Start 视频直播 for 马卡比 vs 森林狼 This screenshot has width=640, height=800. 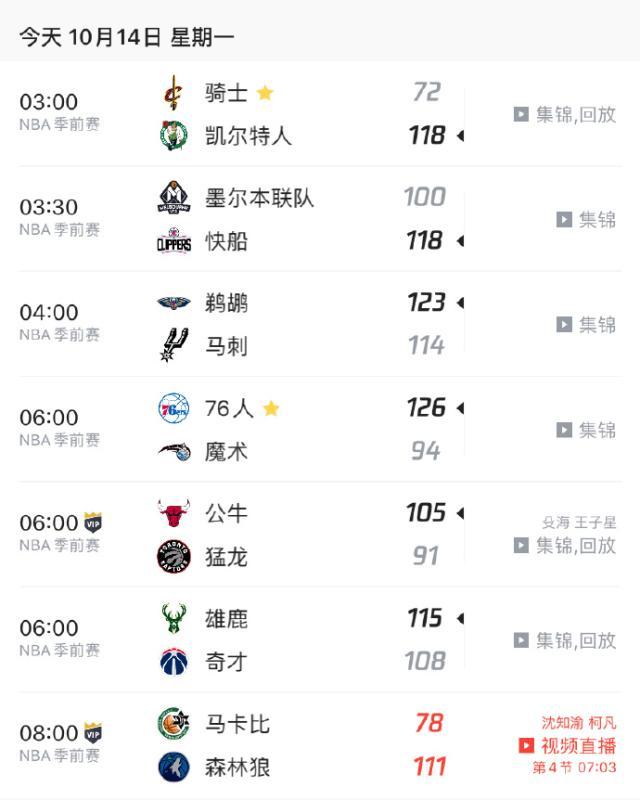pyautogui.click(x=567, y=745)
